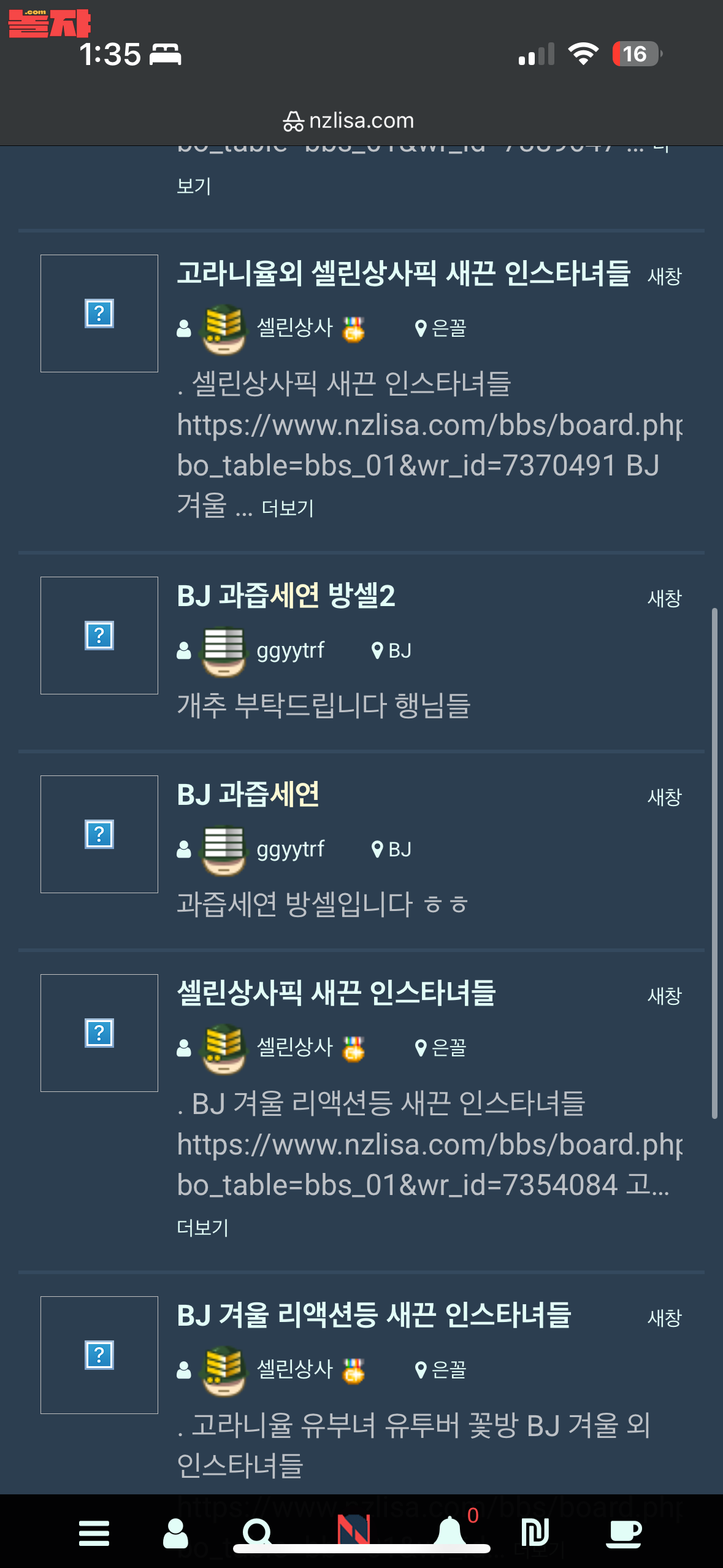Expand 더보기 after BJ 겨울 snippet
Screen dimensions: 723x1568
[x=288, y=508]
